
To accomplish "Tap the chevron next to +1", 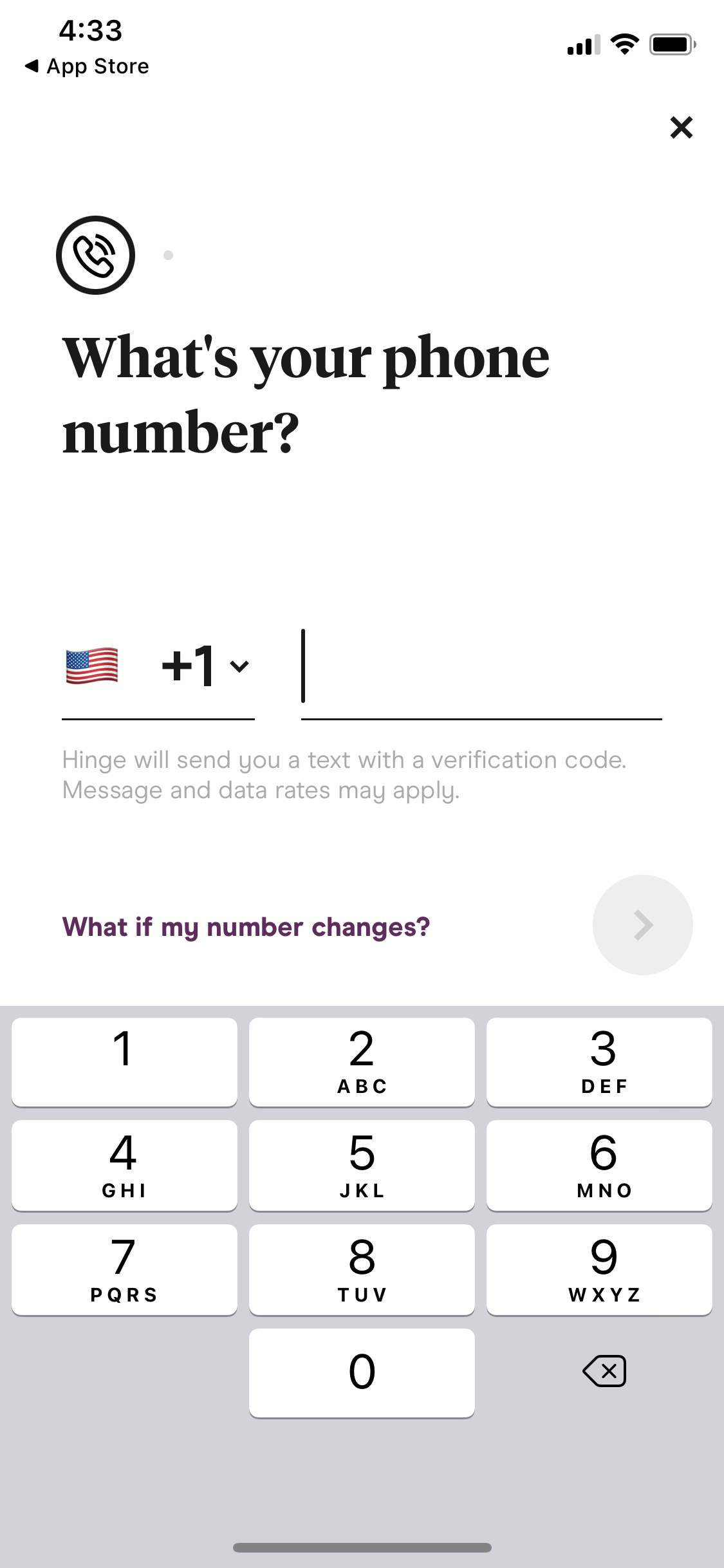I will (x=239, y=667).
